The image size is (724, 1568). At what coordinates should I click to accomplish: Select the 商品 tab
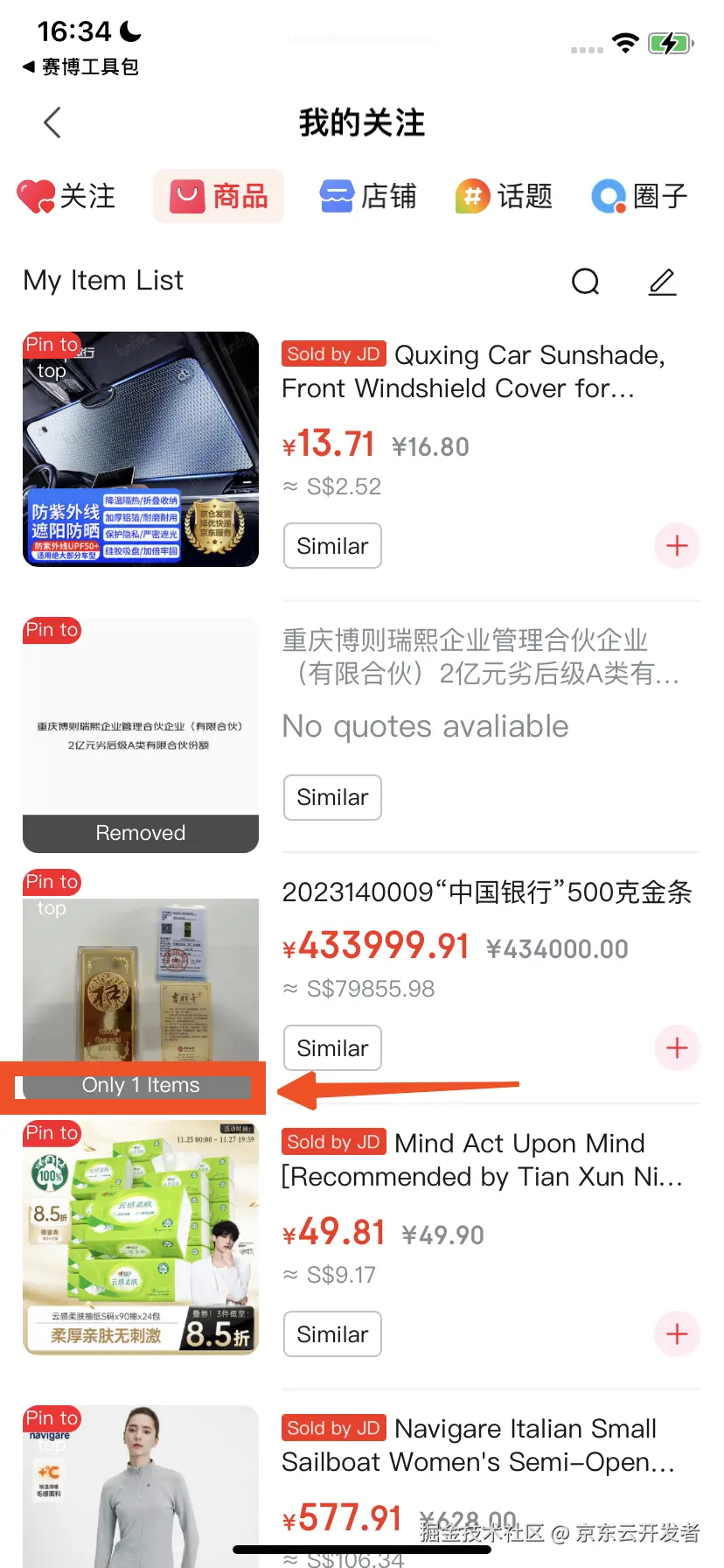click(219, 196)
